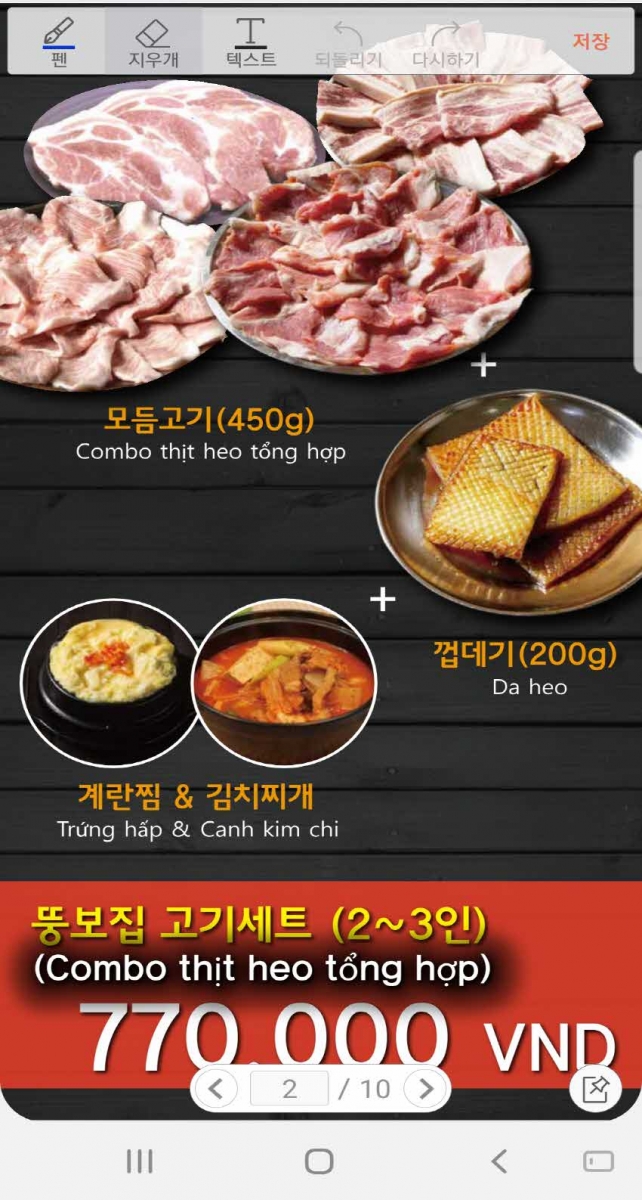
Task: Go to the previous page arrow
Action: tap(217, 1088)
